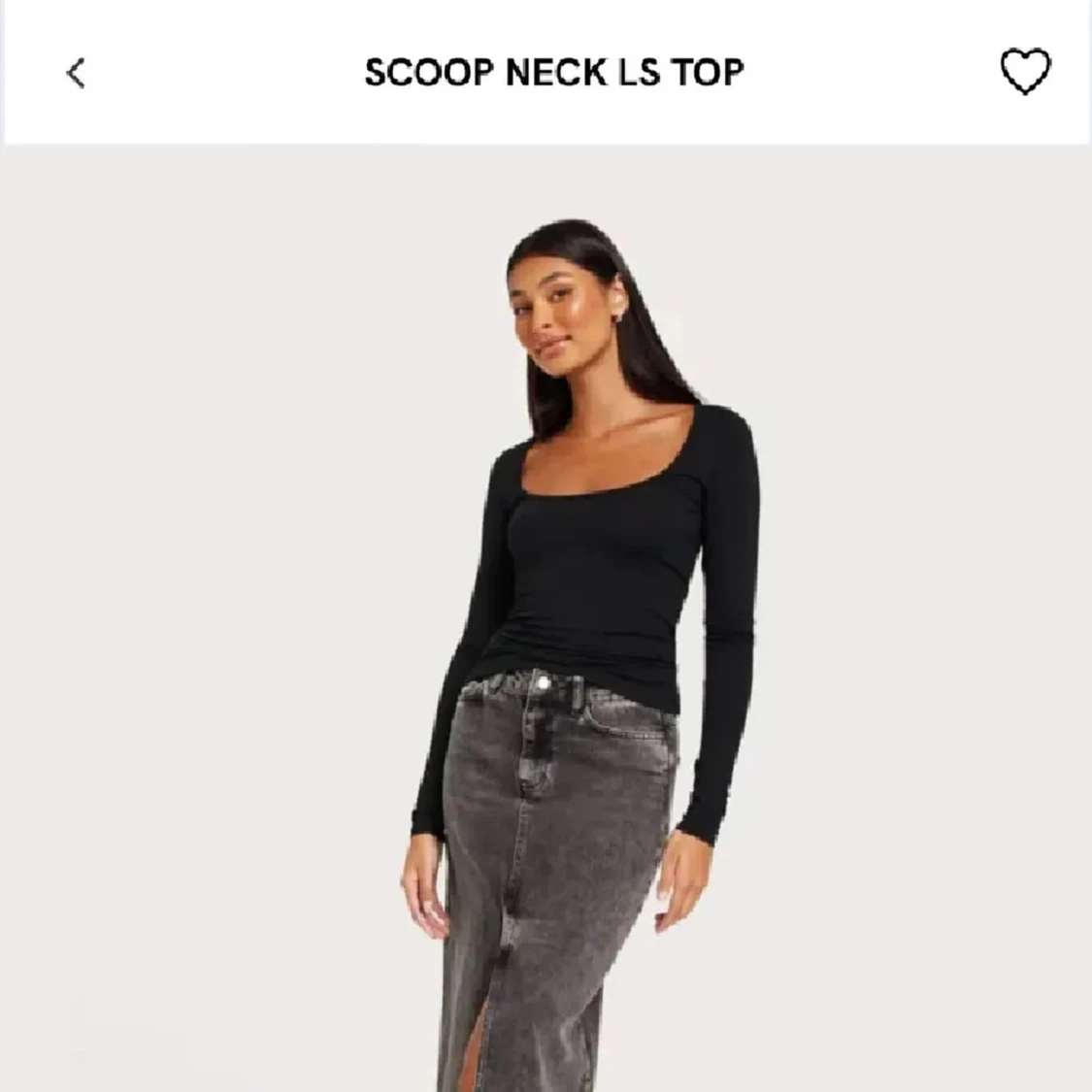This screenshot has height=1092, width=1092.
Task: Add Scoop Neck LS Top to wishlist
Action: [x=1025, y=72]
